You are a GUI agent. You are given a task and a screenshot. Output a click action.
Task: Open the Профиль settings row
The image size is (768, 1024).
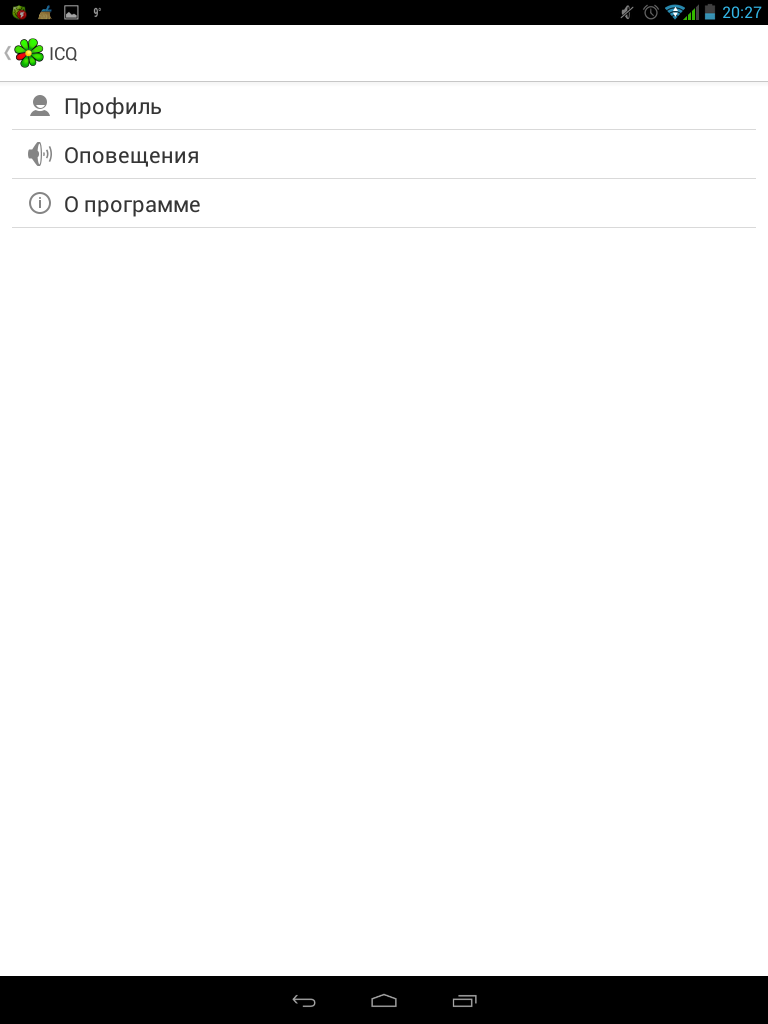(112, 106)
